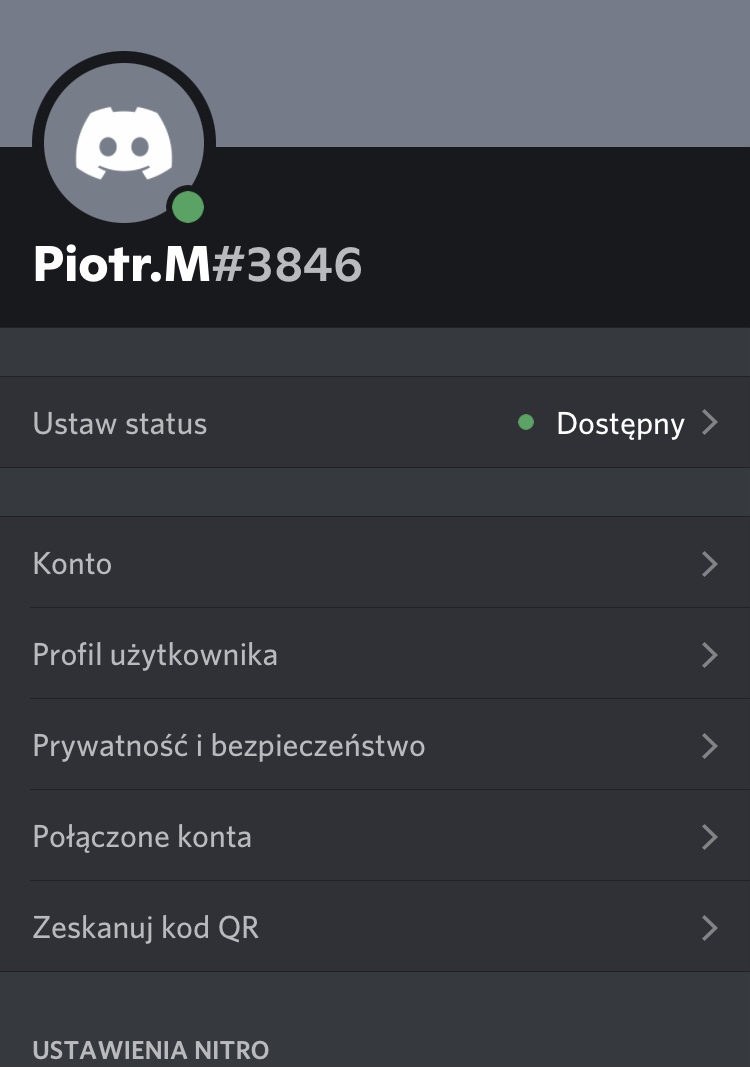Select Zeskanuj kod QR
This screenshot has width=750, height=1067.
point(375,928)
